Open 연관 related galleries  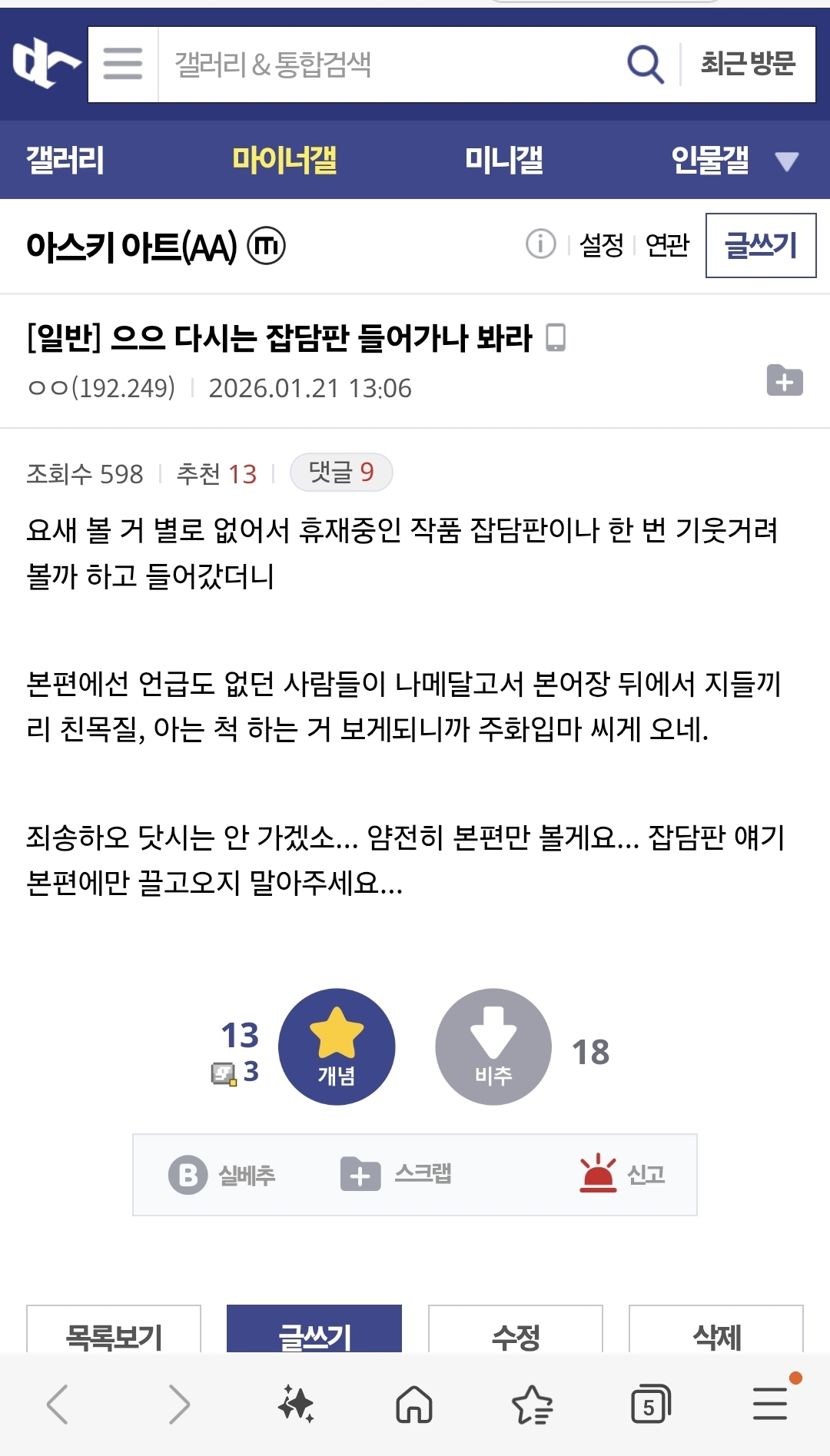tap(666, 245)
